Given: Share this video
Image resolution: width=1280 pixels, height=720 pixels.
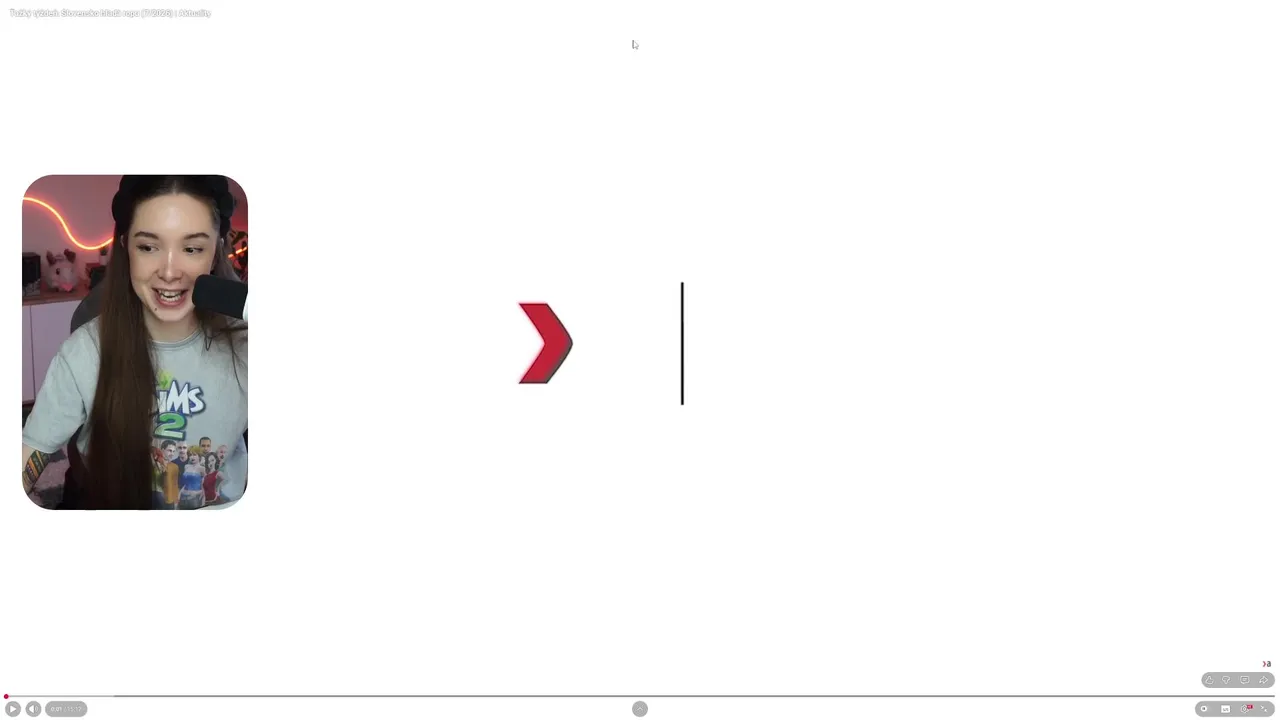Looking at the screenshot, I should click(1264, 680).
